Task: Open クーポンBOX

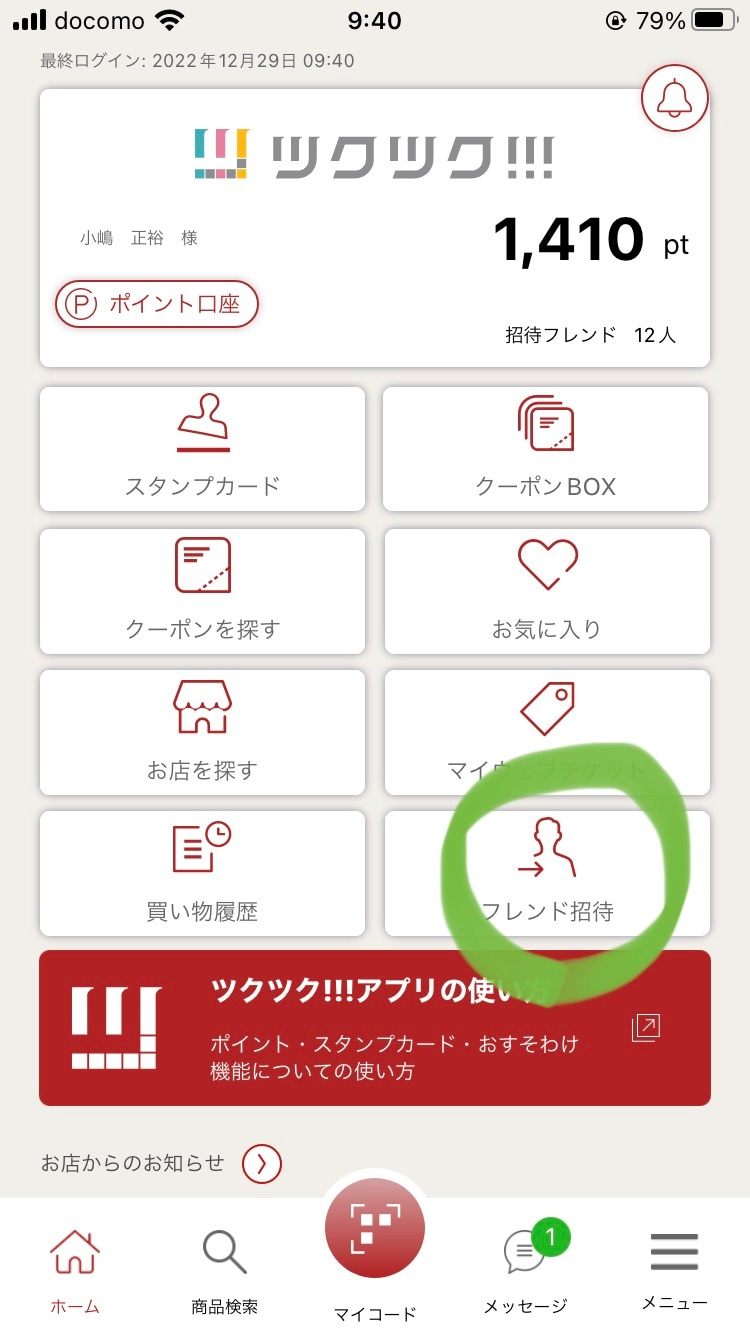Action: pos(546,448)
